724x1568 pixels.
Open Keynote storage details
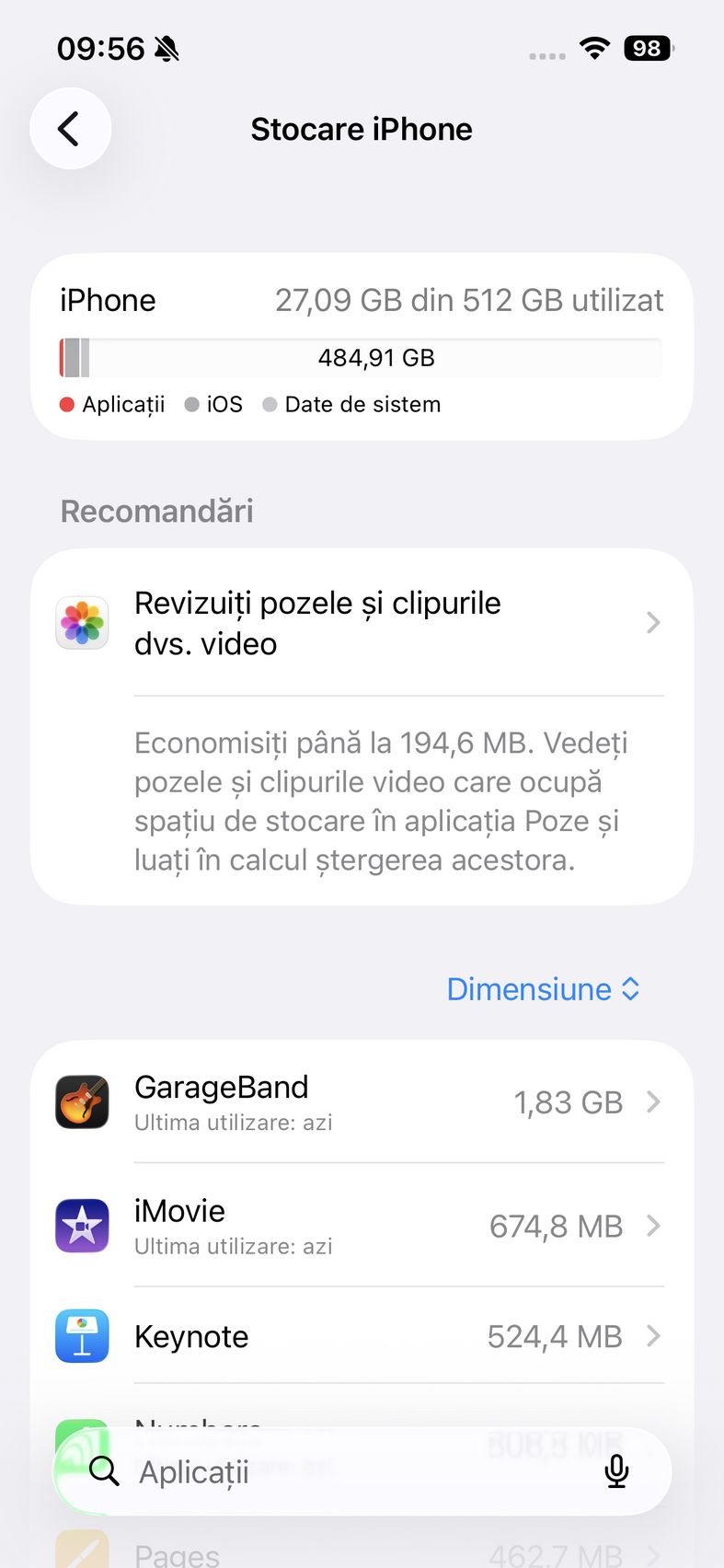(361, 1336)
